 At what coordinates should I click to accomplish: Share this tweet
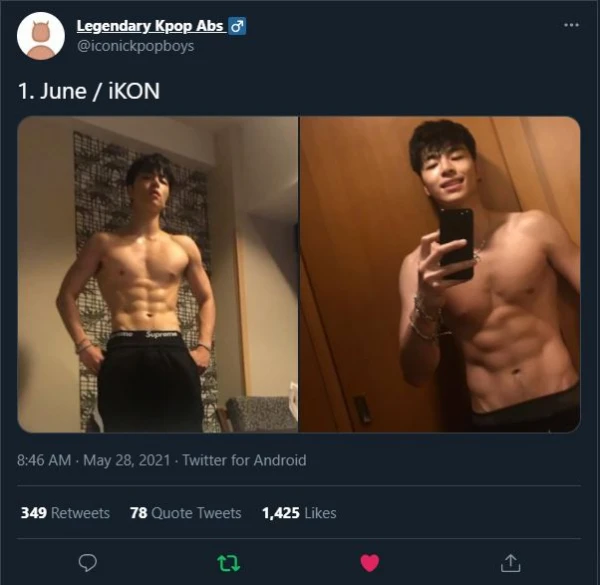(511, 562)
